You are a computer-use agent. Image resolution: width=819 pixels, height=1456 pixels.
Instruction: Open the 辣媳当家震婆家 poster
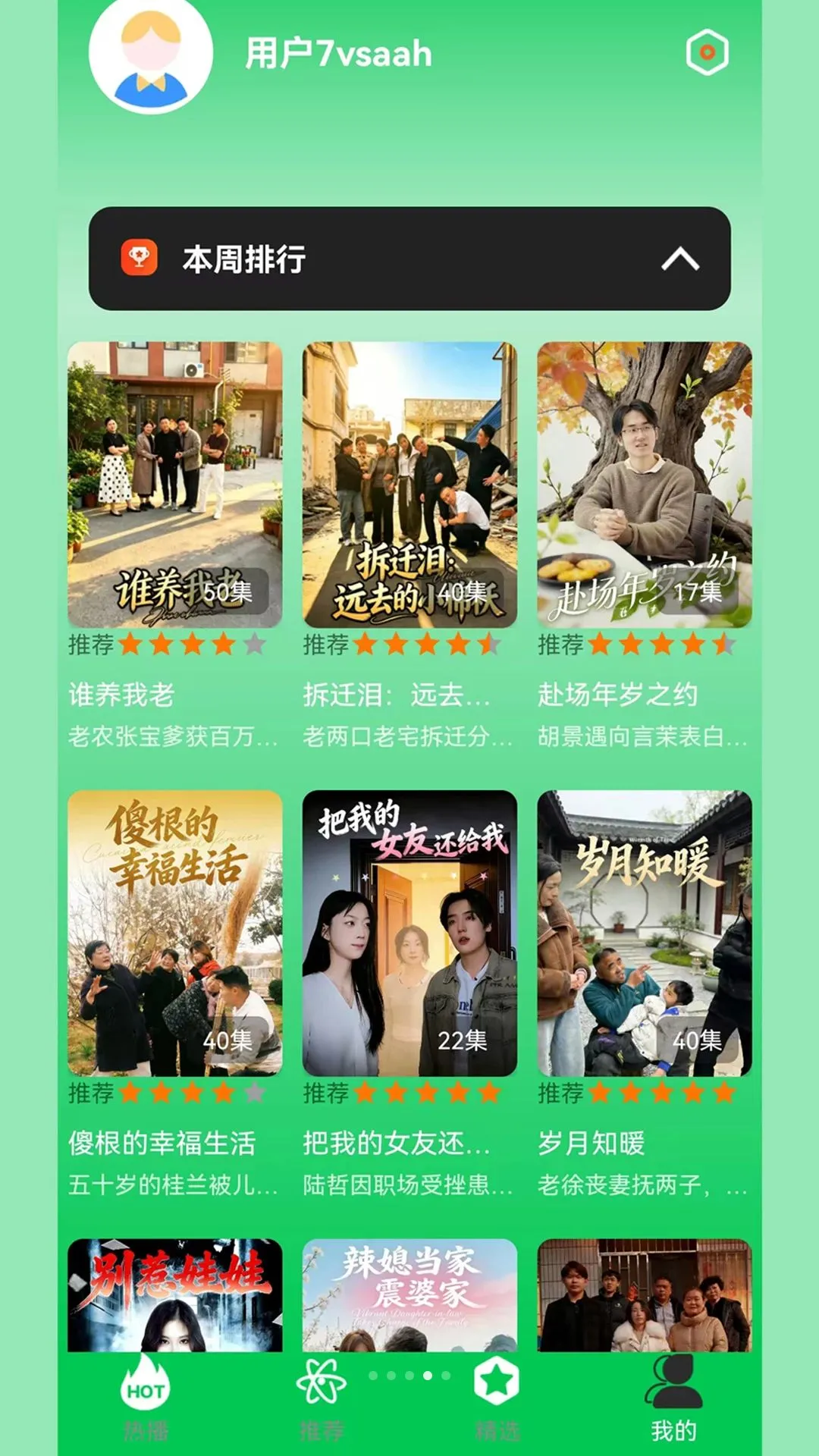coord(409,1295)
